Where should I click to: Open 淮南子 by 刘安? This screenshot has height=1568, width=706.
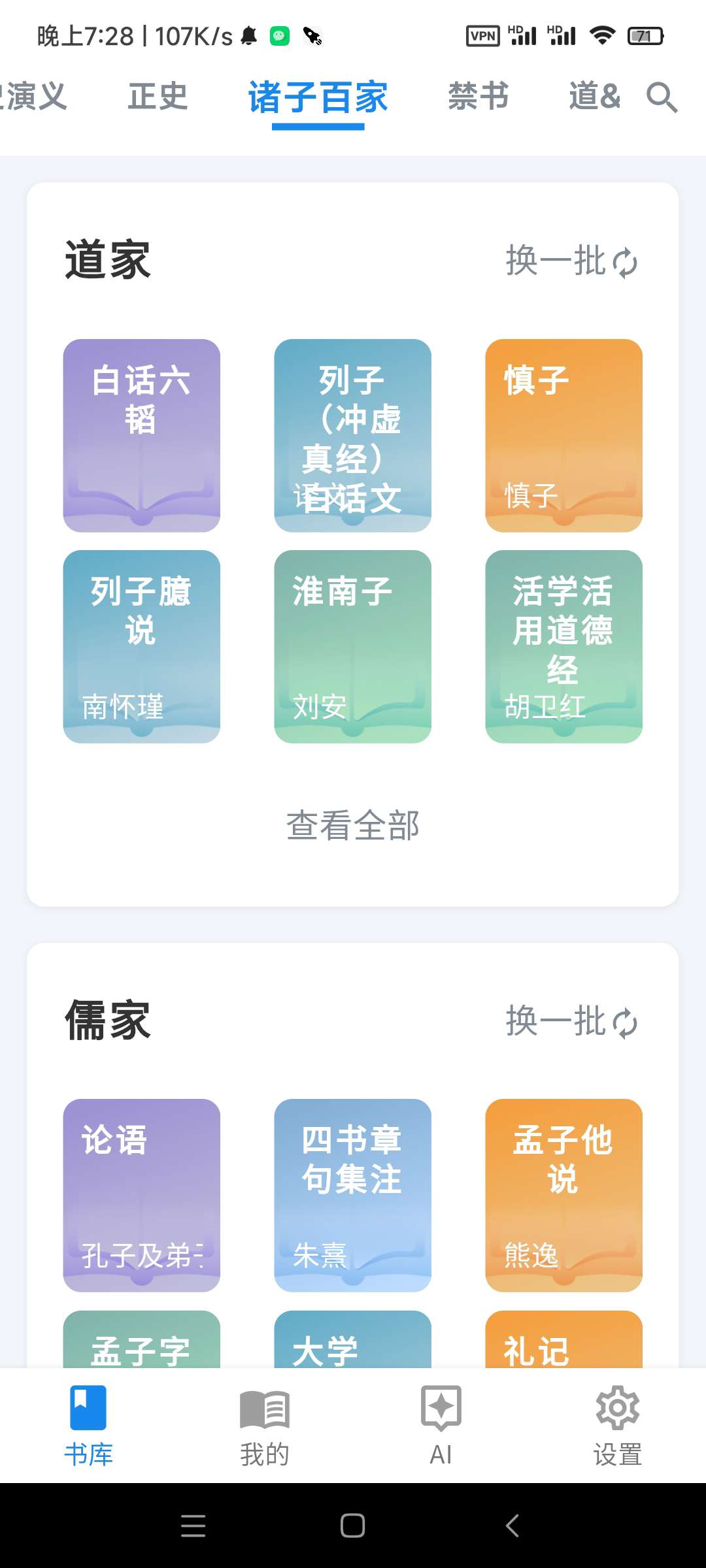pyautogui.click(x=352, y=646)
